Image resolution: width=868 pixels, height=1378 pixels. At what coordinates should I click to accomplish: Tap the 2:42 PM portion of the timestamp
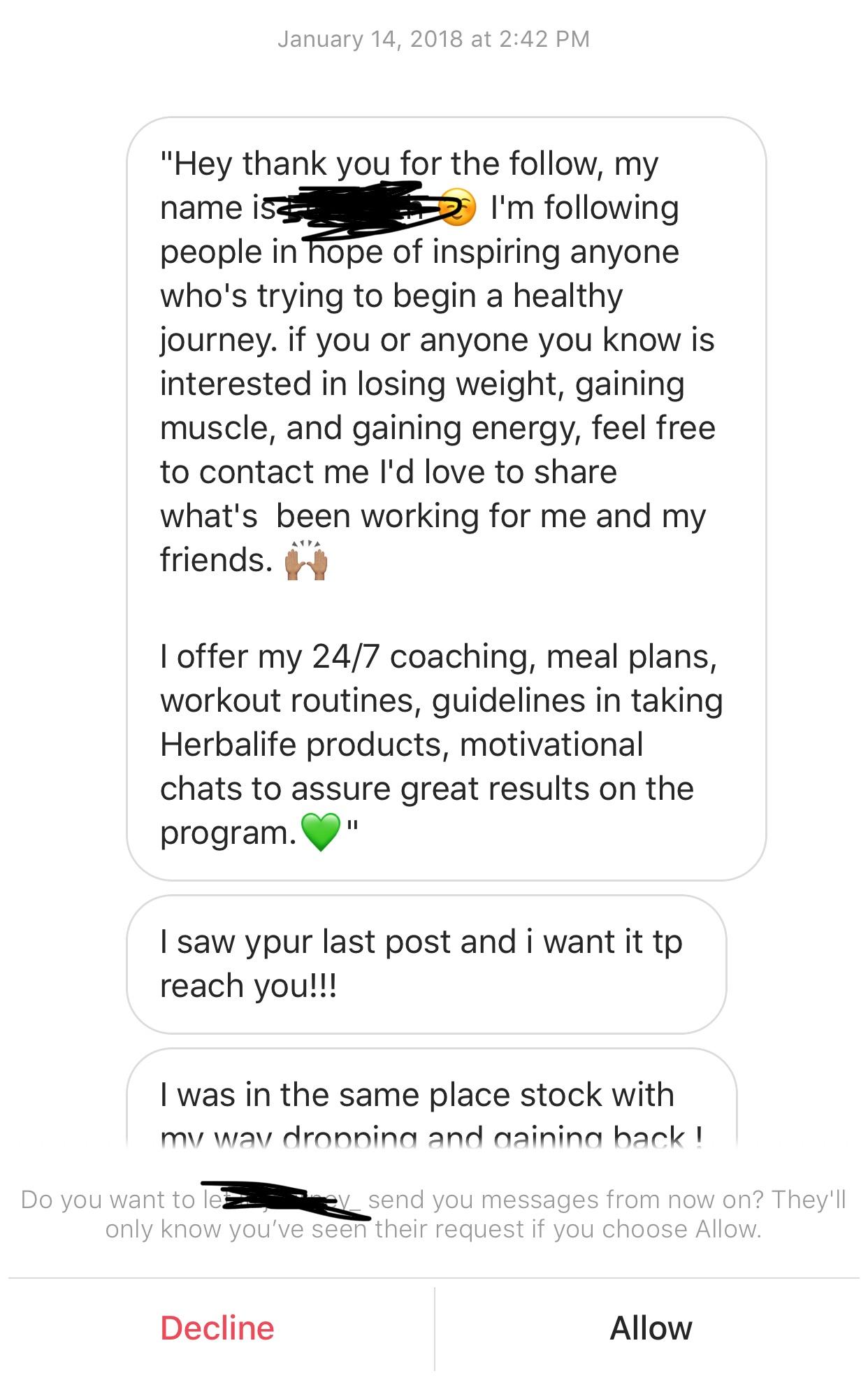[x=545, y=39]
